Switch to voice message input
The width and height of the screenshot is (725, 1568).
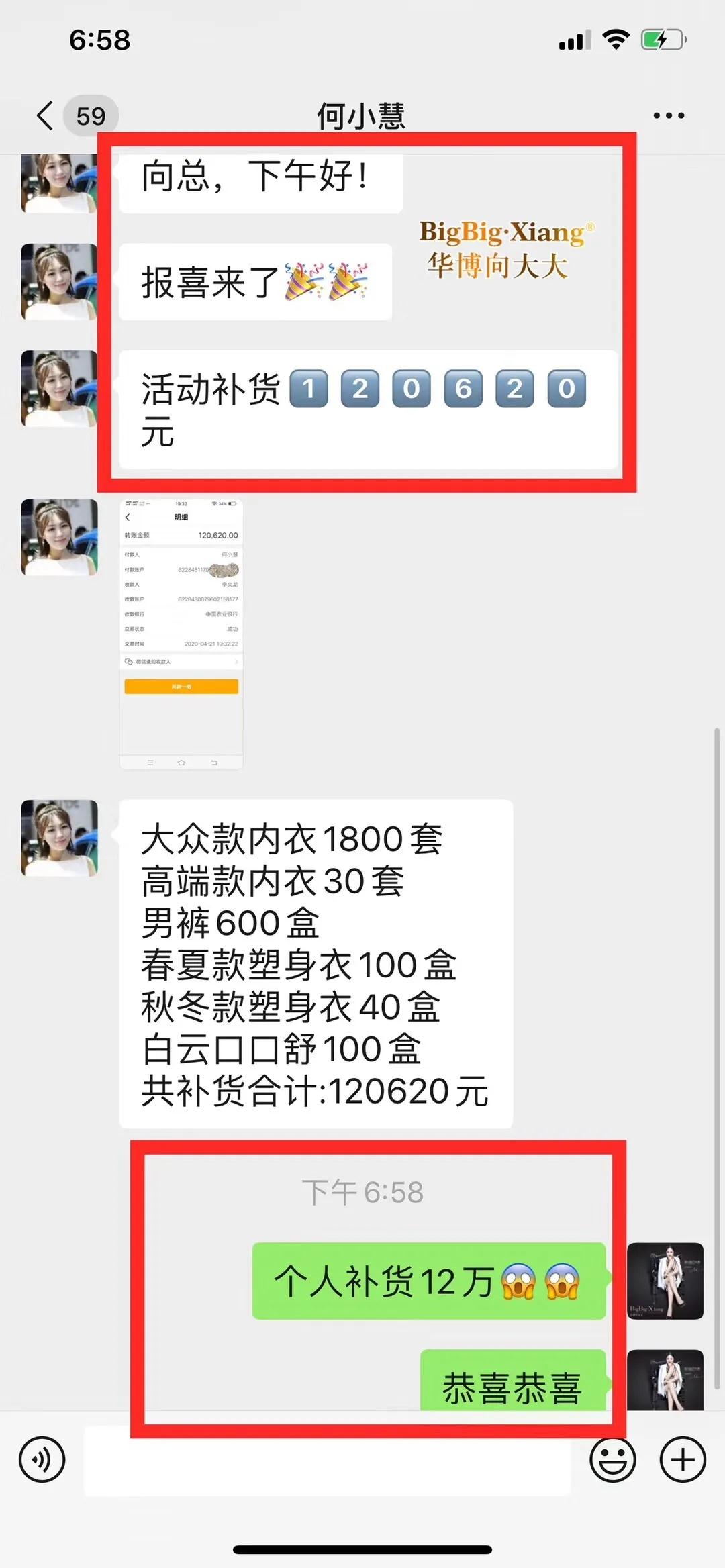pyautogui.click(x=42, y=1459)
